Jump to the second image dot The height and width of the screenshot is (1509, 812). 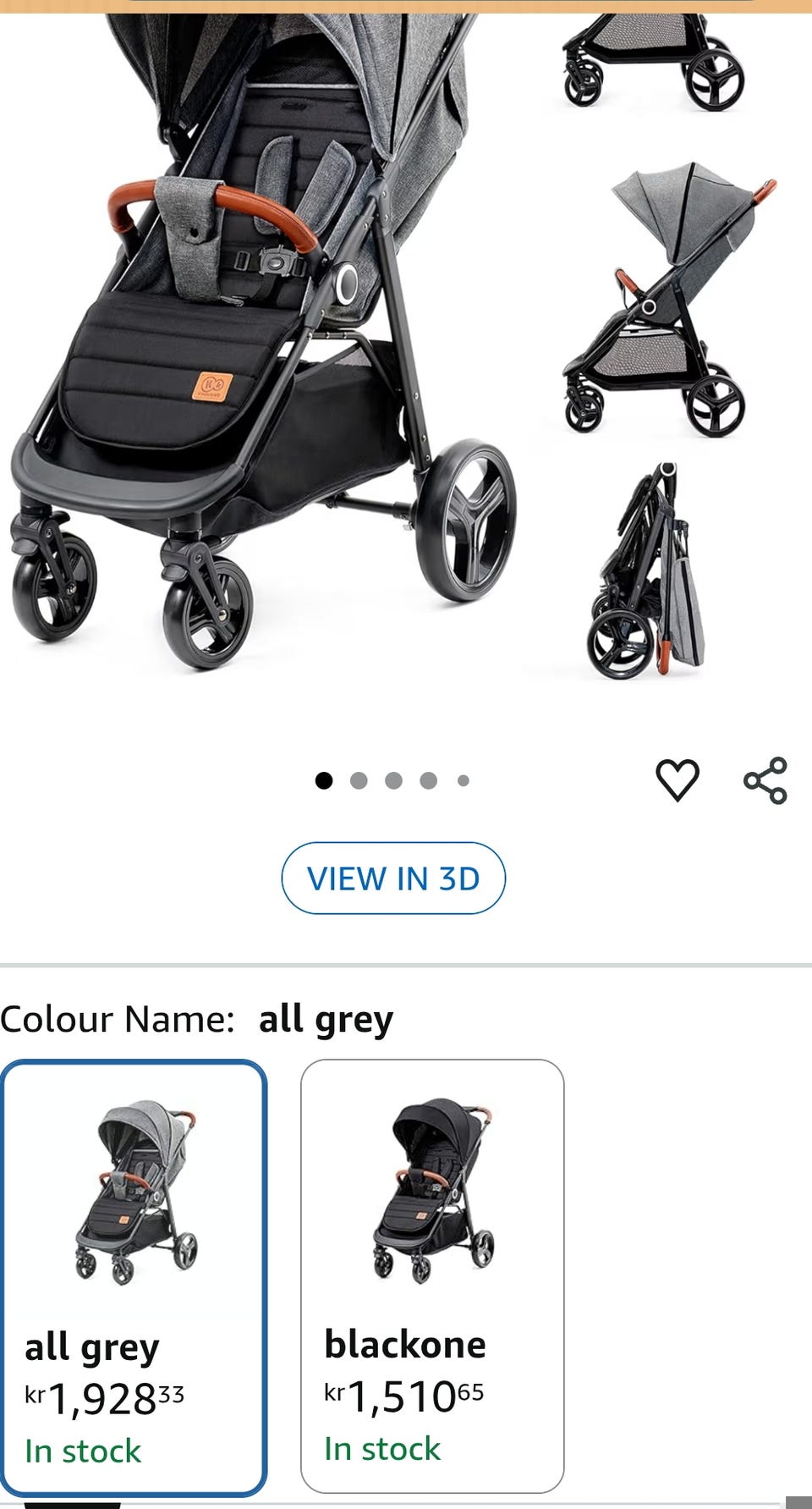[359, 780]
